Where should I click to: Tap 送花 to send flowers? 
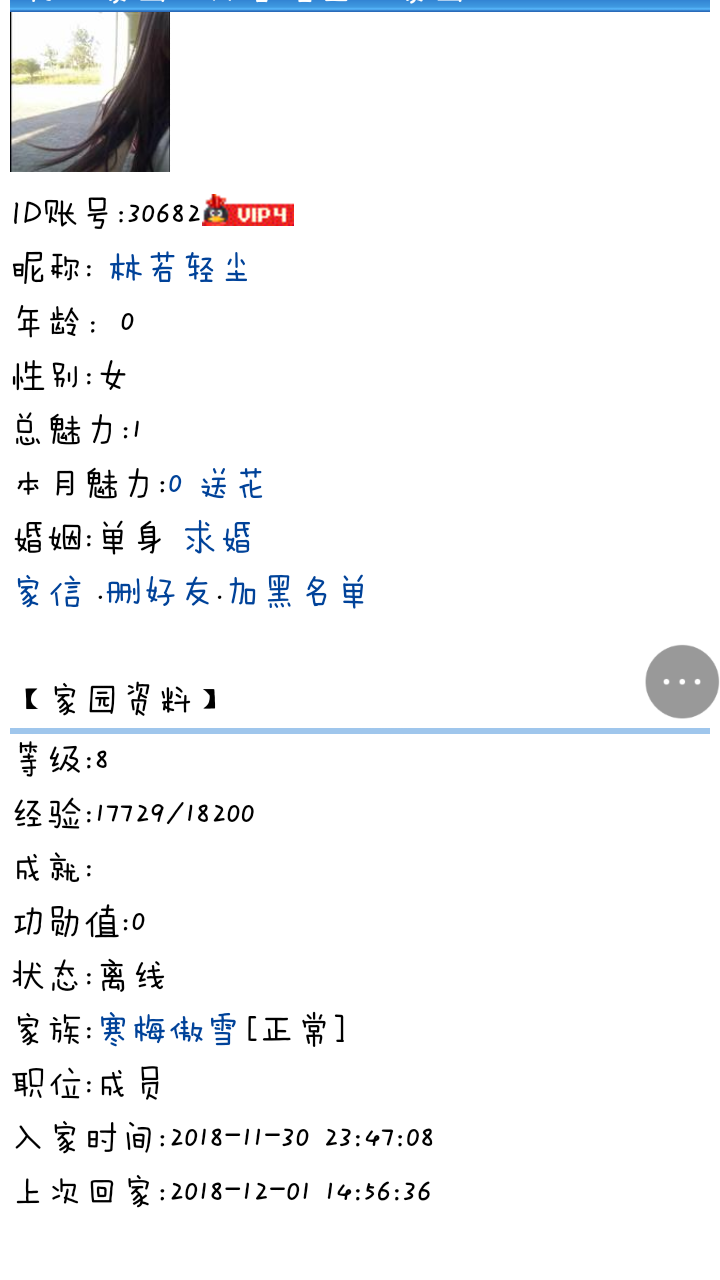(232, 485)
